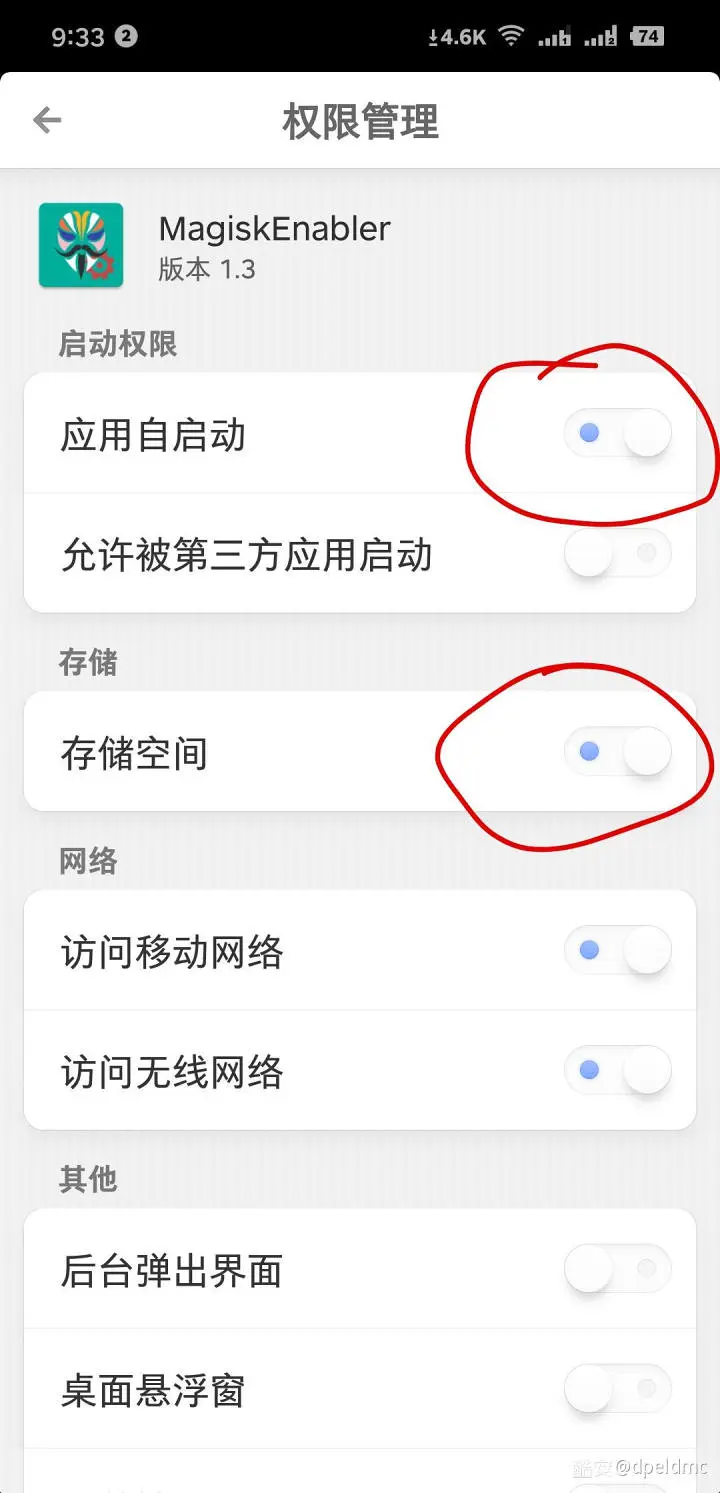720x1493 pixels.
Task: Turn on 桌面悬浮窗 switch
Action: tap(617, 1388)
